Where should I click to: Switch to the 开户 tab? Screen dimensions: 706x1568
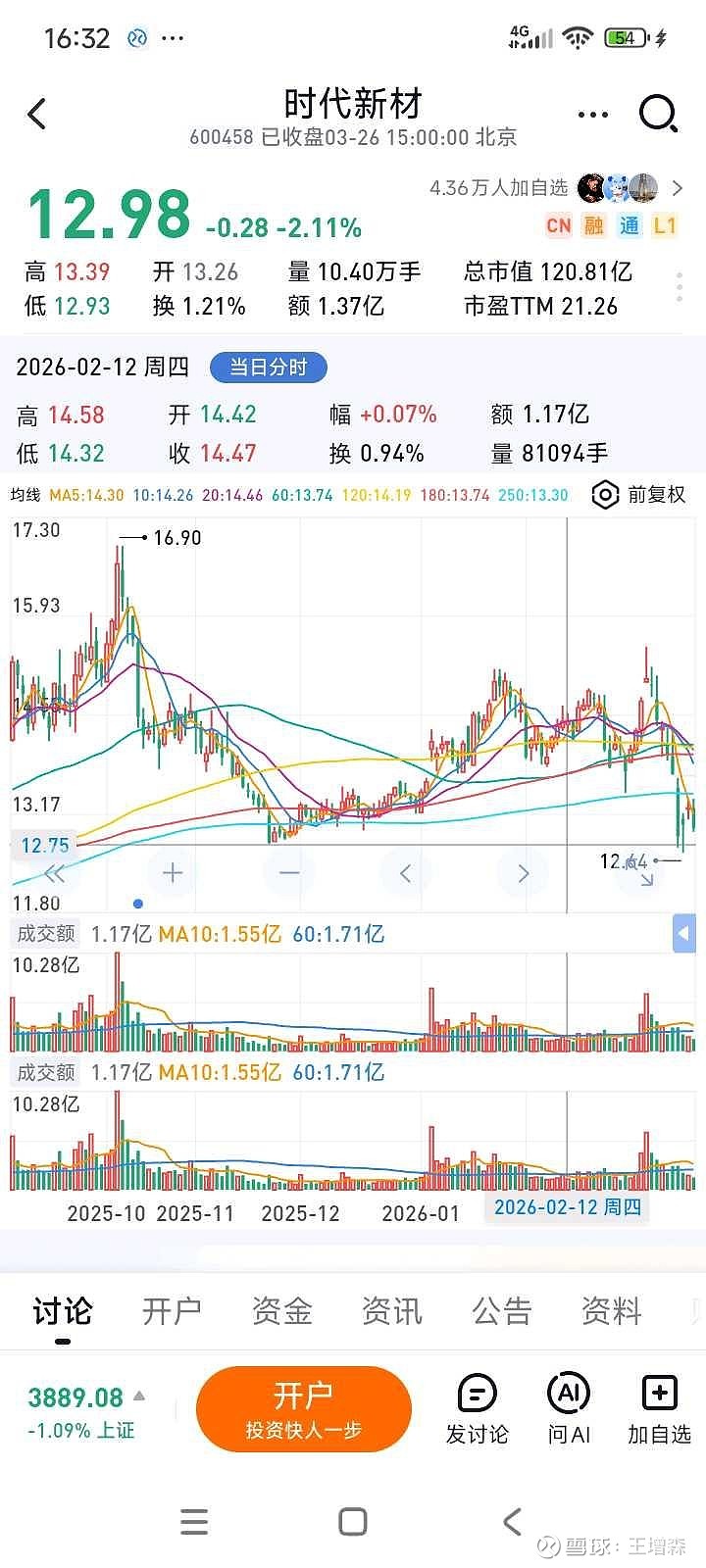pyautogui.click(x=172, y=1311)
